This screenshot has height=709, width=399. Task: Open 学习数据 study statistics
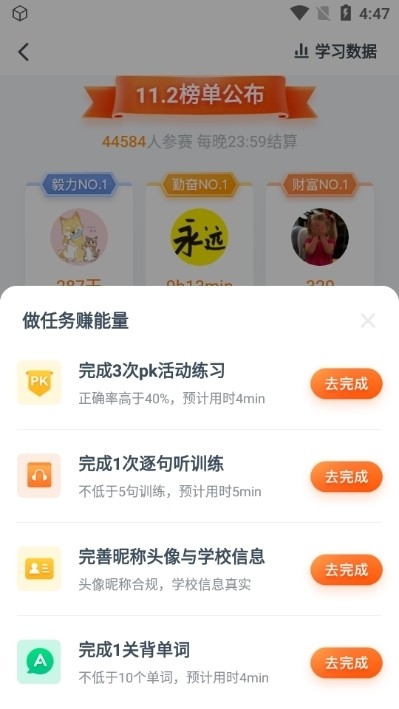tap(335, 51)
